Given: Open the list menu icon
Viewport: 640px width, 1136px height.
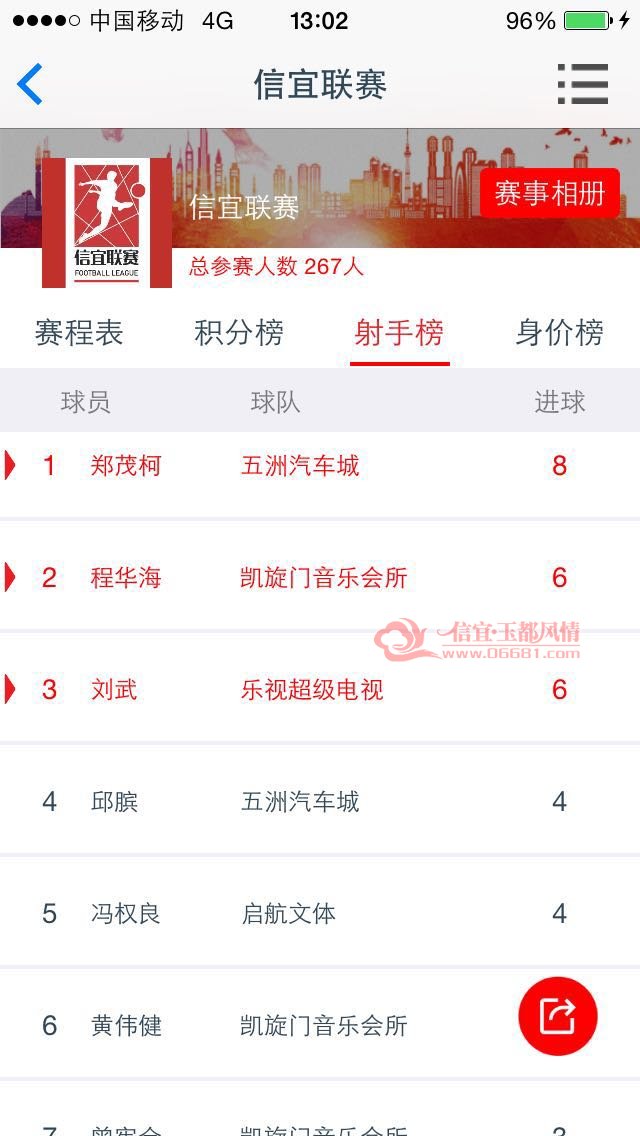Looking at the screenshot, I should pos(583,84).
